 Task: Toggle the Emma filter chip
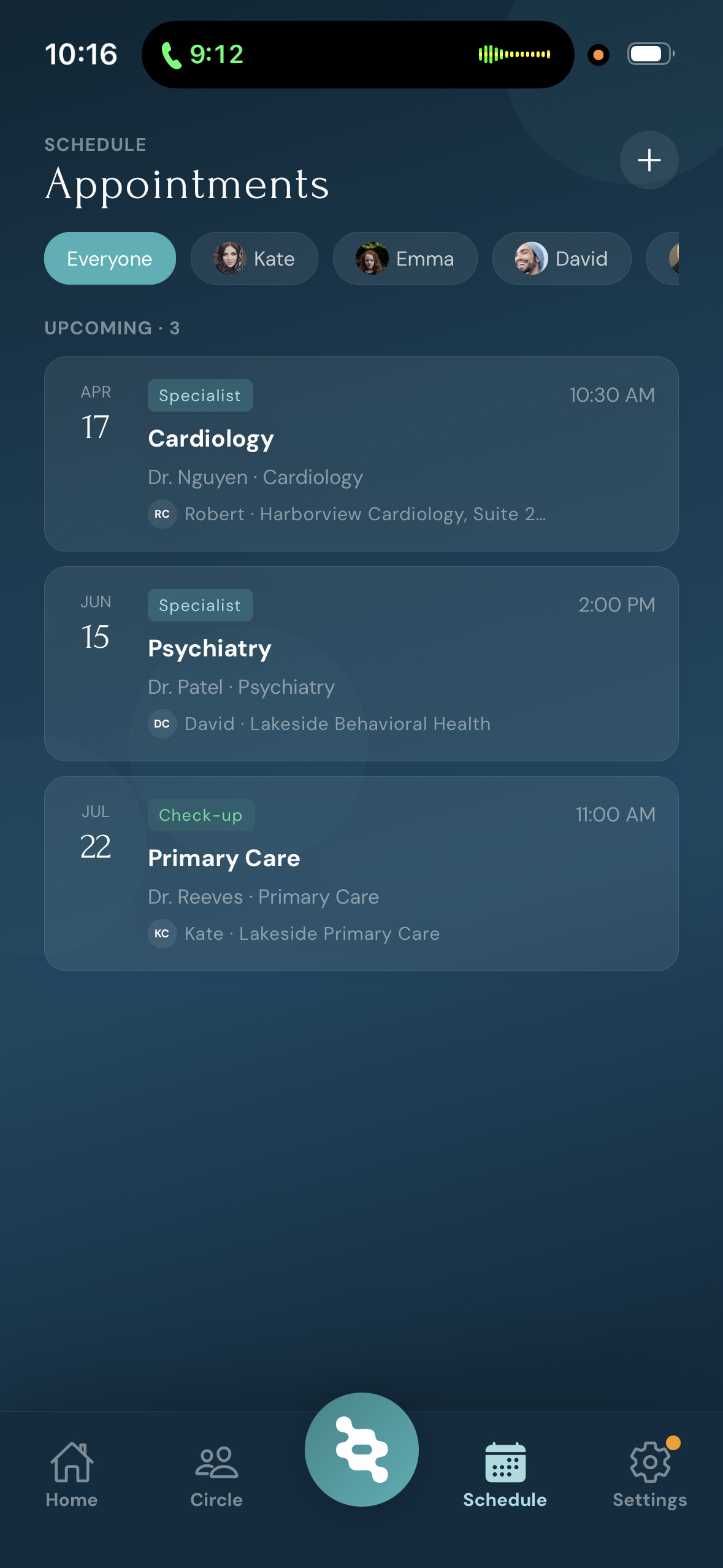tap(405, 258)
